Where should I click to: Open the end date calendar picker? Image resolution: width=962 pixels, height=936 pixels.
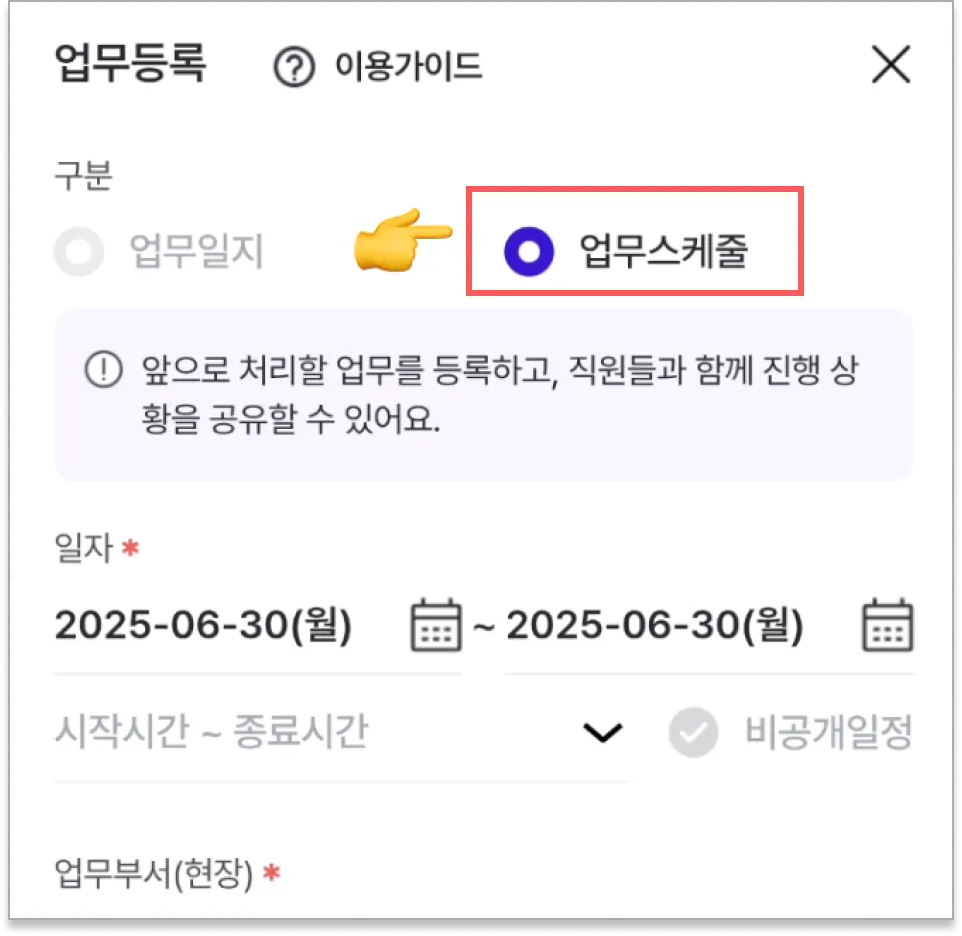point(888,625)
